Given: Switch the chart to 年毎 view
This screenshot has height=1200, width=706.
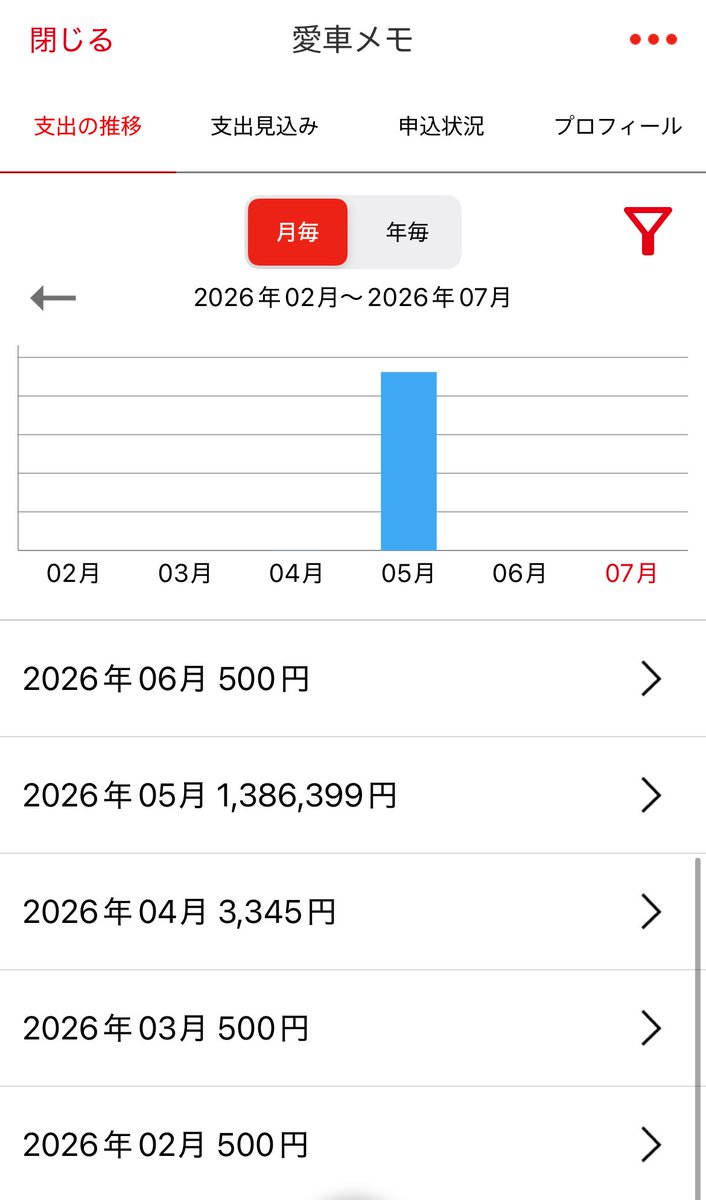Looking at the screenshot, I should click(407, 232).
